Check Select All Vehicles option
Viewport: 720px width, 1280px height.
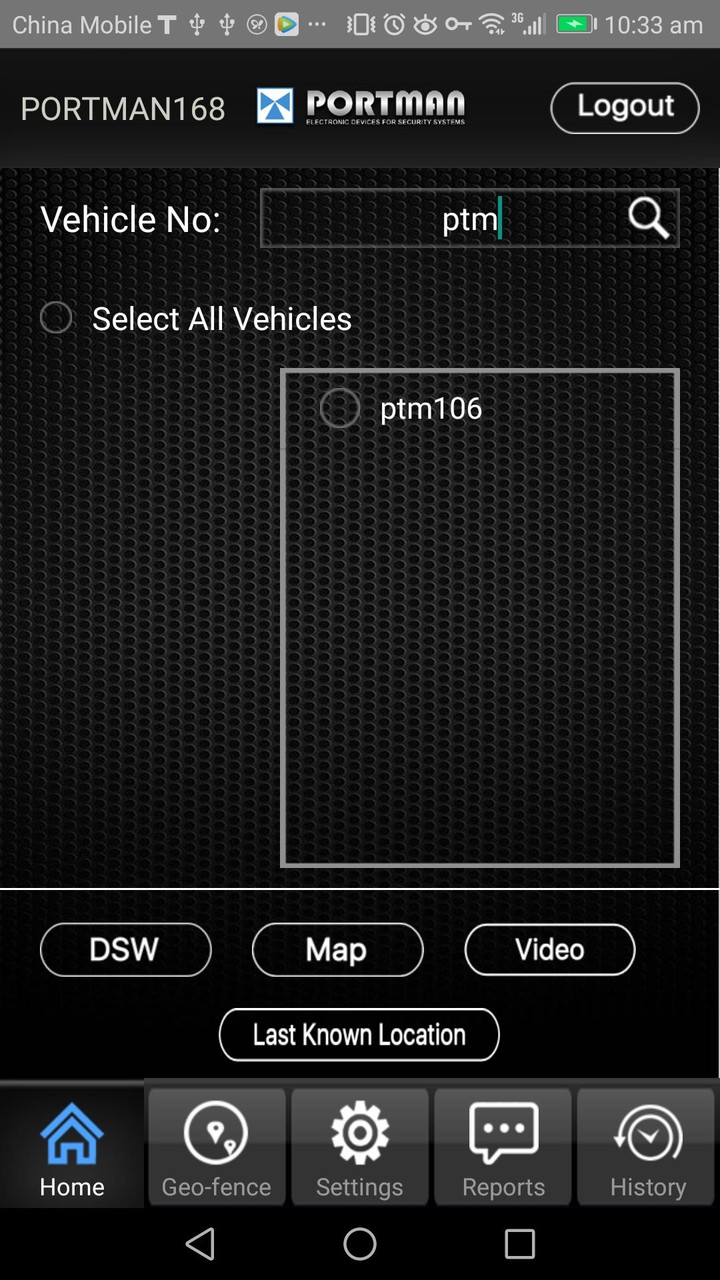pyautogui.click(x=56, y=318)
